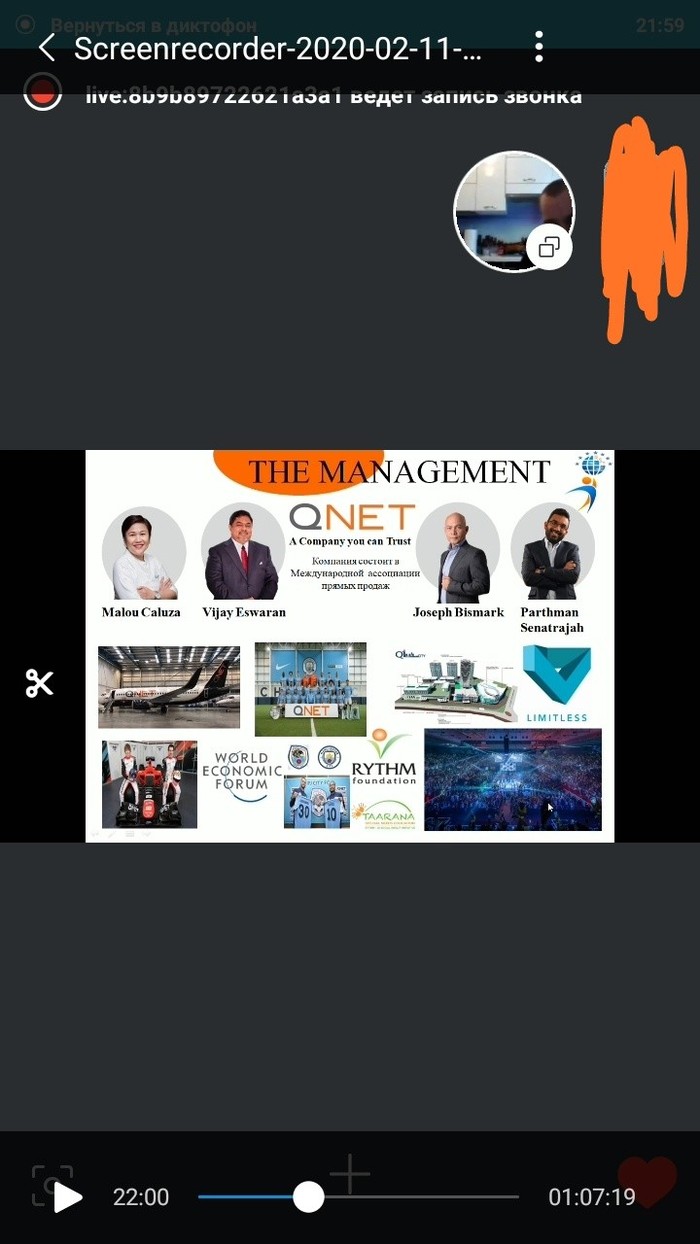Open the overflow menu with three dots

click(x=539, y=47)
